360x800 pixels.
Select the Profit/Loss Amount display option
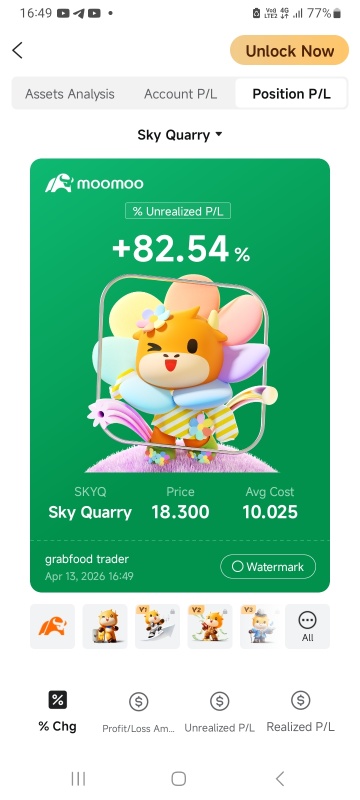point(139,711)
